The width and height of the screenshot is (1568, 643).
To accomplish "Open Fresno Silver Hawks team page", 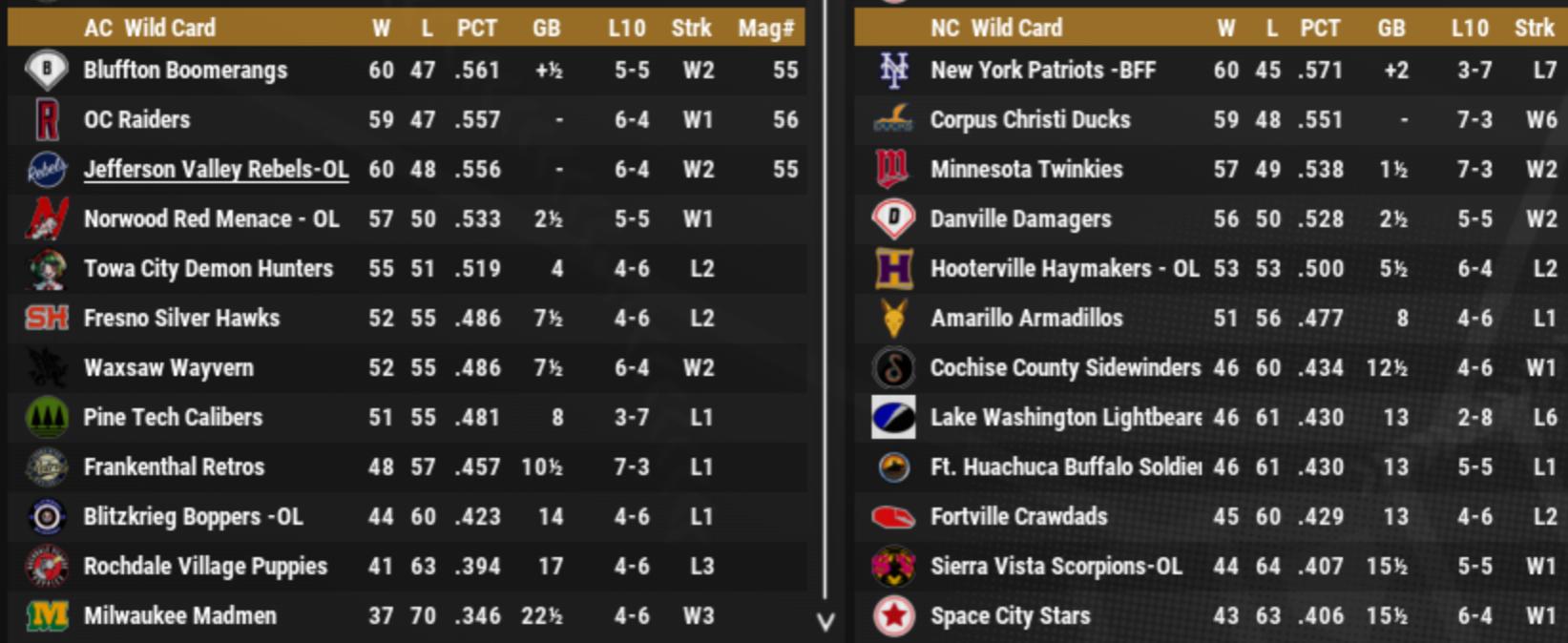I will (181, 319).
